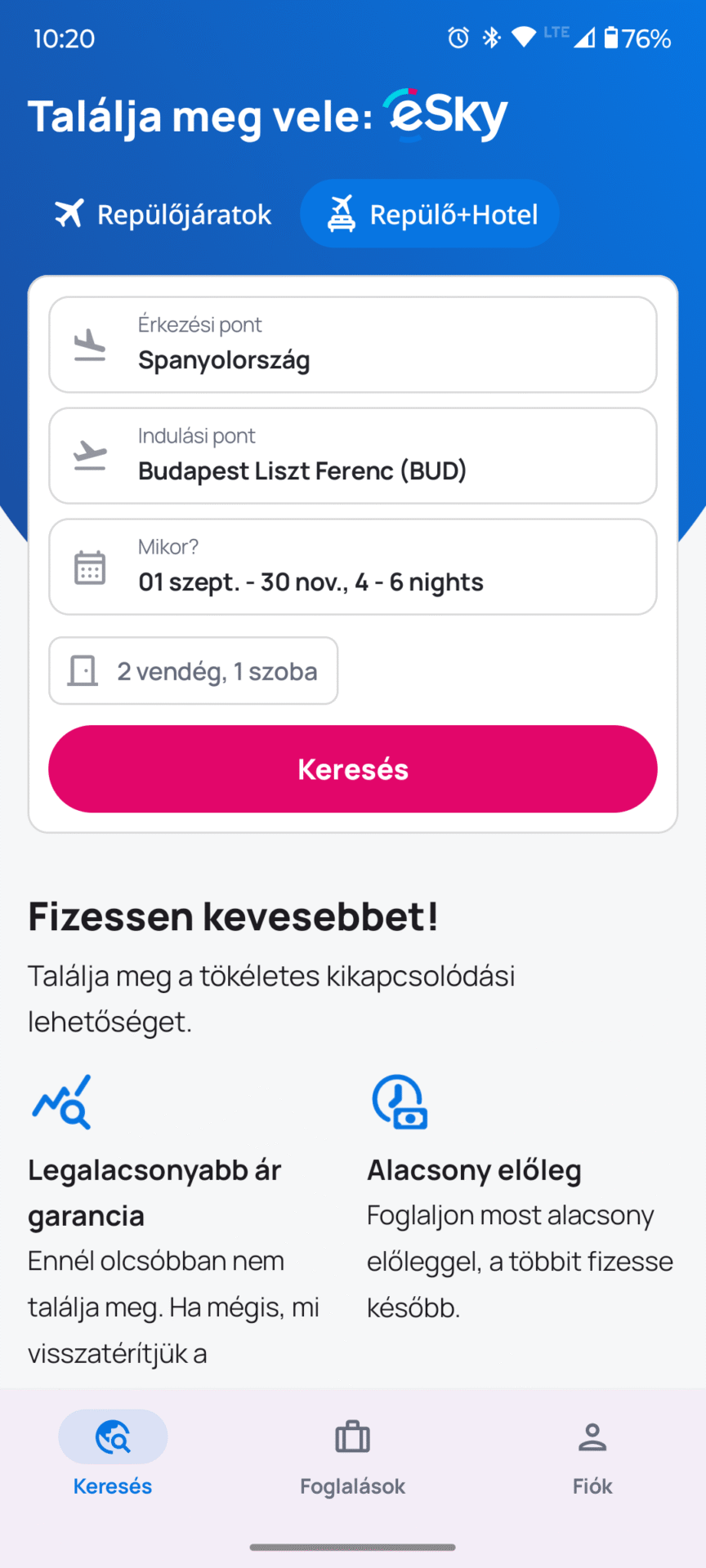Screen dimensions: 706x1568
Task: Open the Mikor? date picker
Action: click(x=353, y=567)
